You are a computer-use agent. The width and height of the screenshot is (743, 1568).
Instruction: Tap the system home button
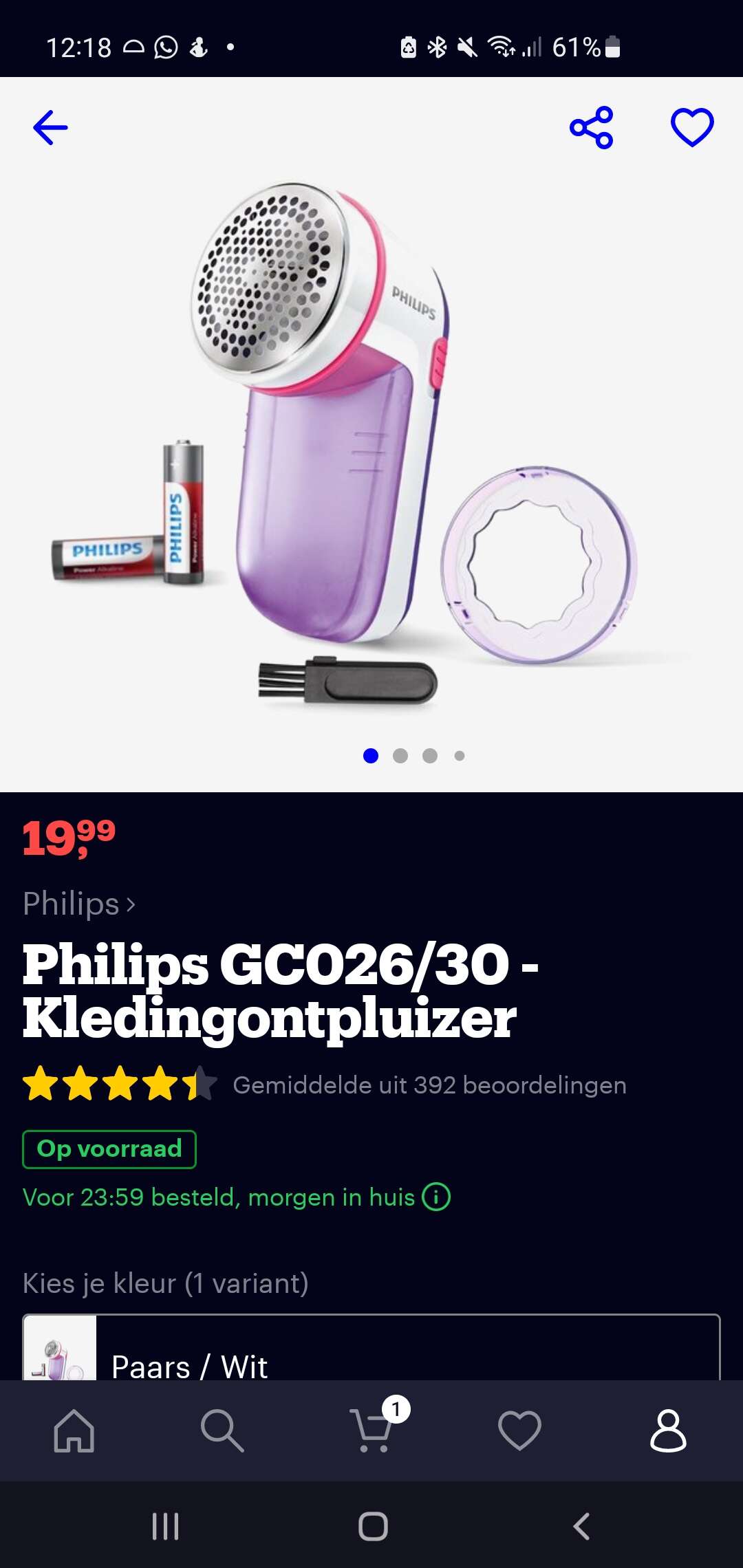tap(373, 1526)
